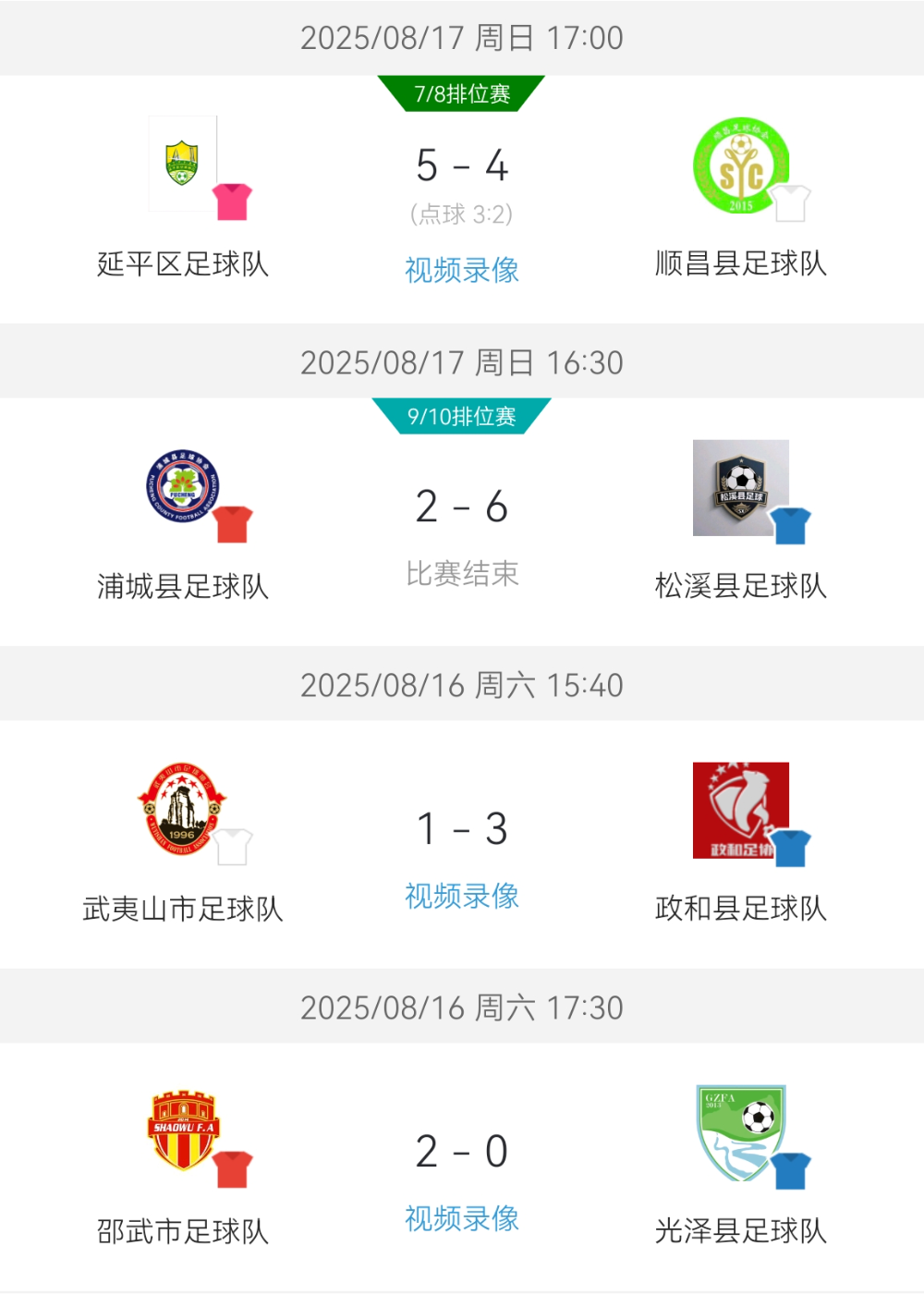
Task: Select the 顺昌县足球队 green club badge
Action: click(x=739, y=166)
